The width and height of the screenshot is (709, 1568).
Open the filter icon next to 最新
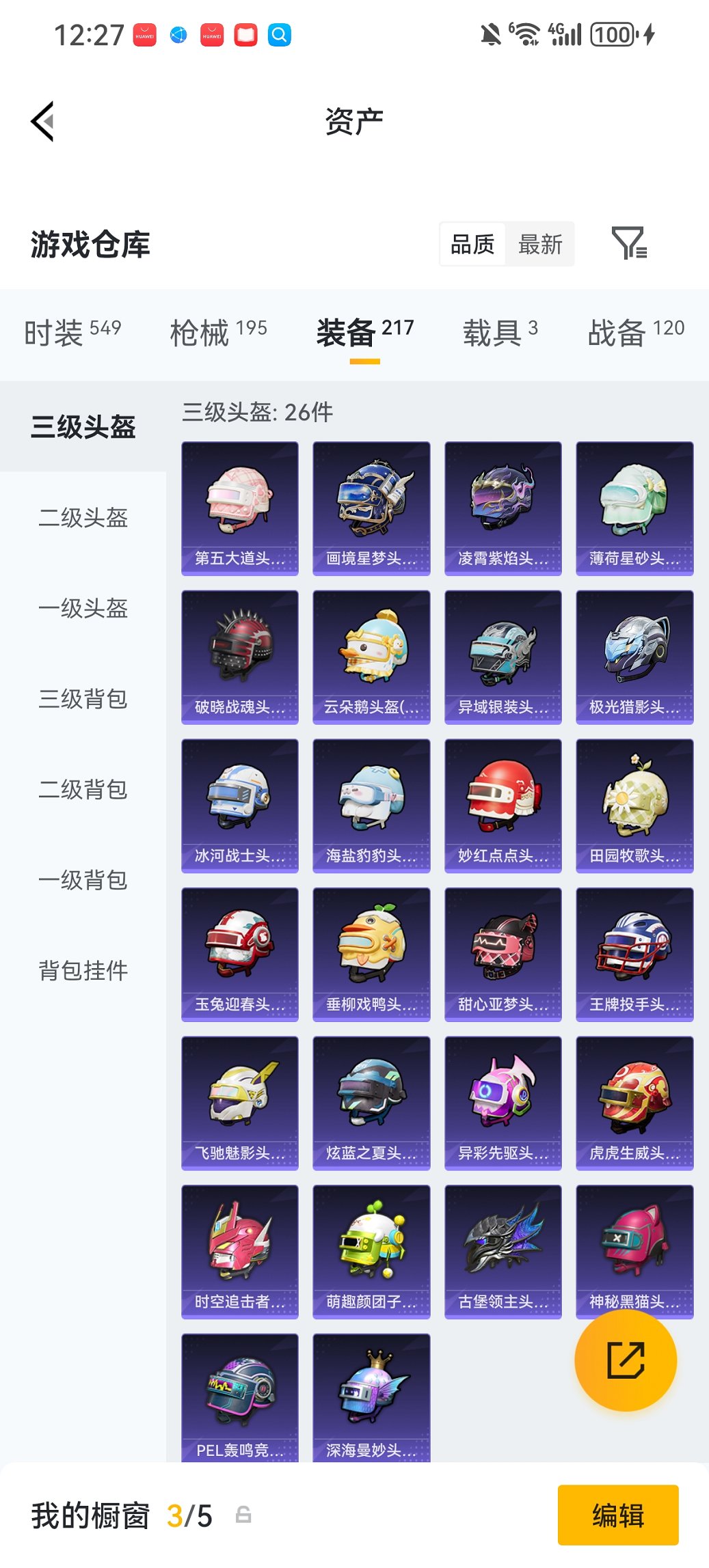coord(628,243)
